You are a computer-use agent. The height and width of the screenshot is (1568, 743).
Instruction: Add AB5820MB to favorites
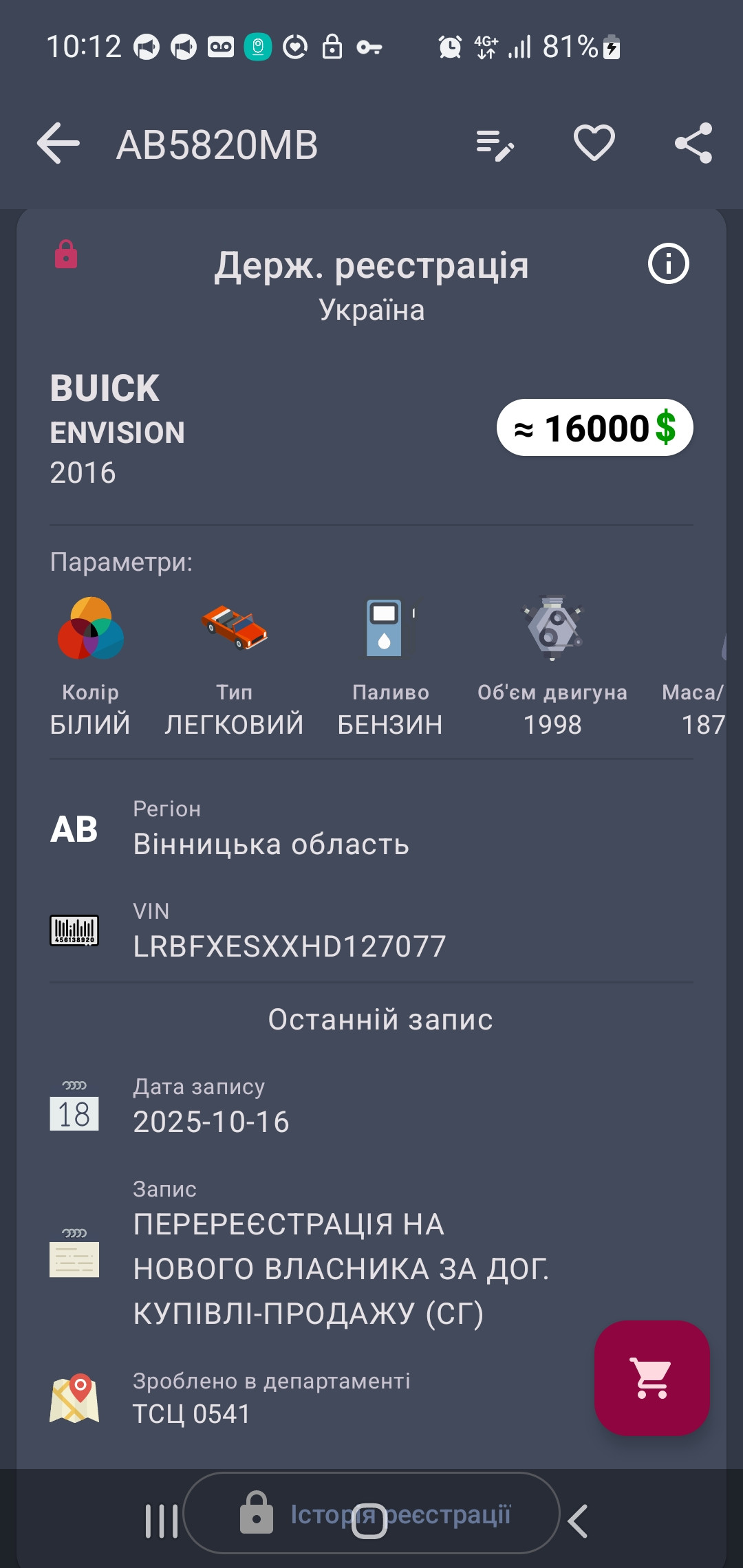coord(594,144)
